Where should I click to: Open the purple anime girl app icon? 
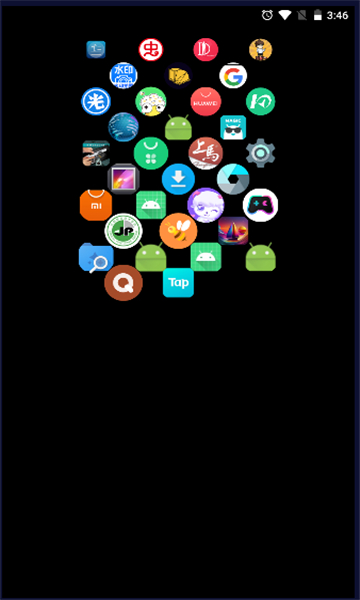pos(206,205)
